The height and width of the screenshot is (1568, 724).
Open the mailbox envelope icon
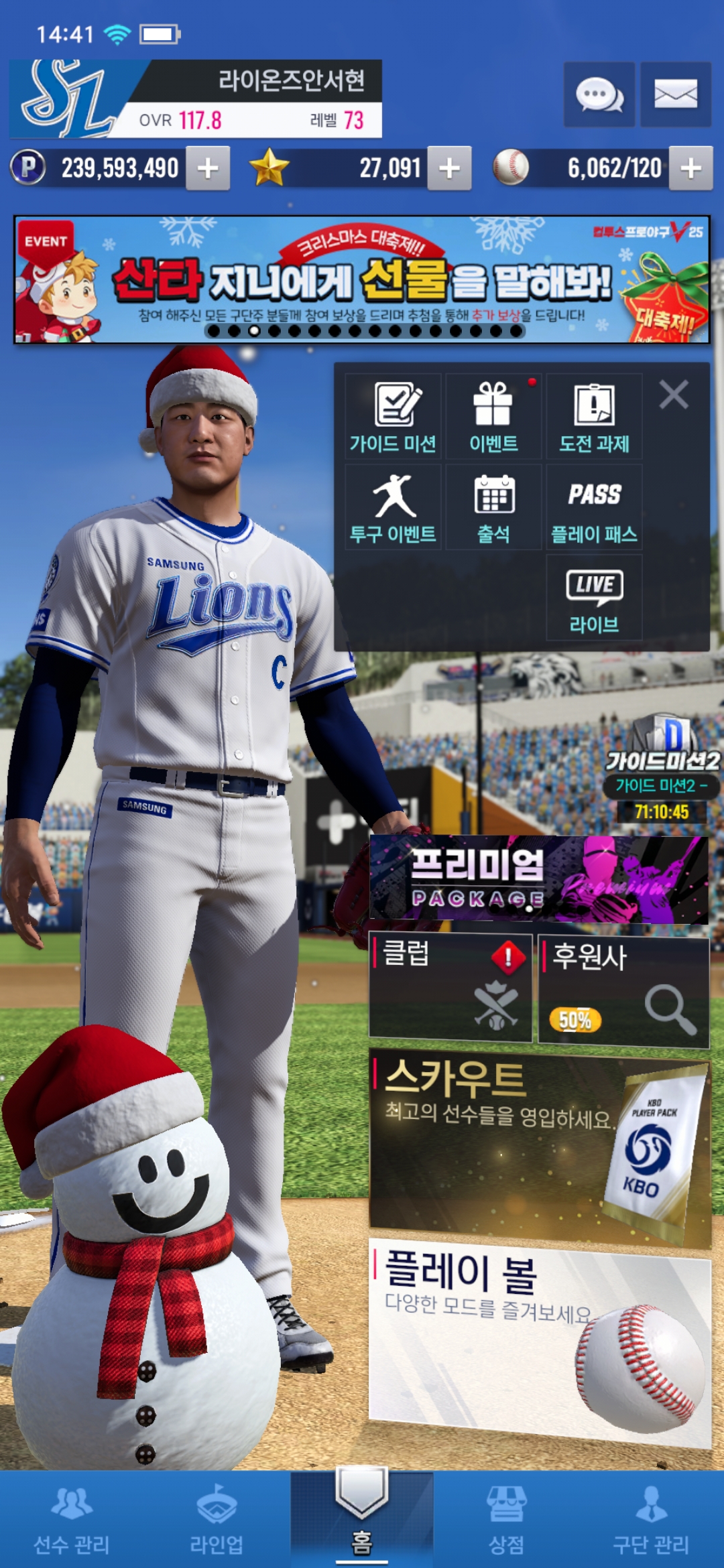(x=675, y=94)
